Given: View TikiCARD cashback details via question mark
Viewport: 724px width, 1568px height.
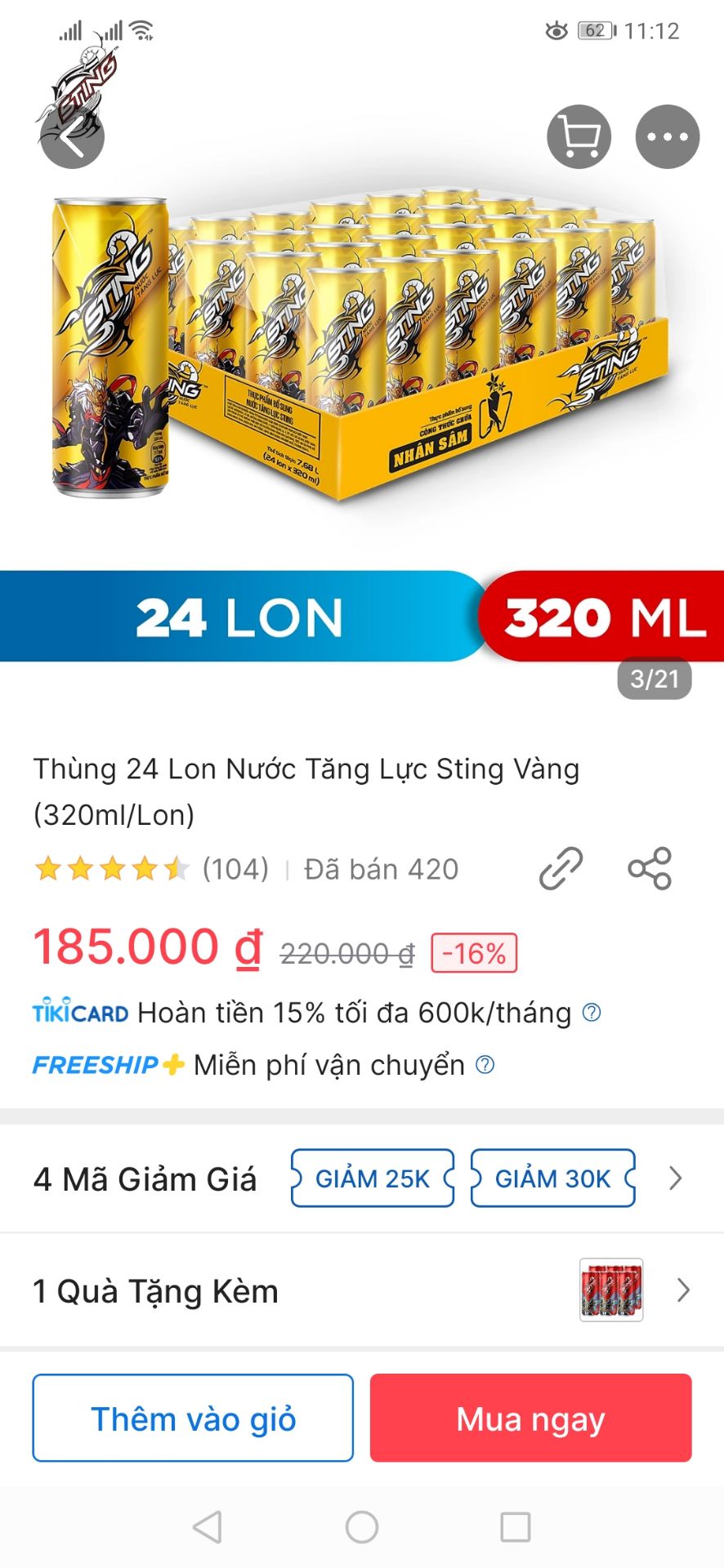Looking at the screenshot, I should 592,1012.
